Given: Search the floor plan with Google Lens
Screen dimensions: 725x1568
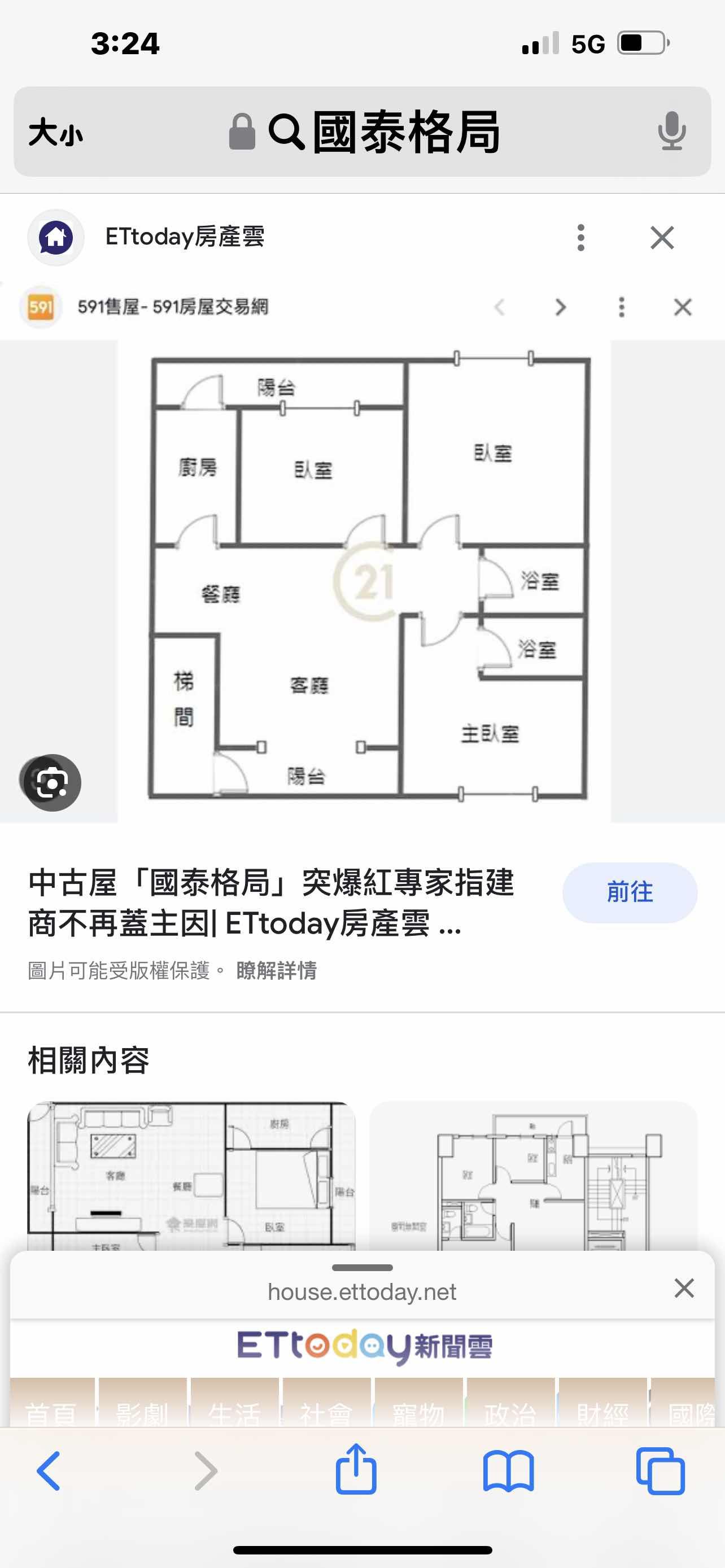Looking at the screenshot, I should point(52,783).
